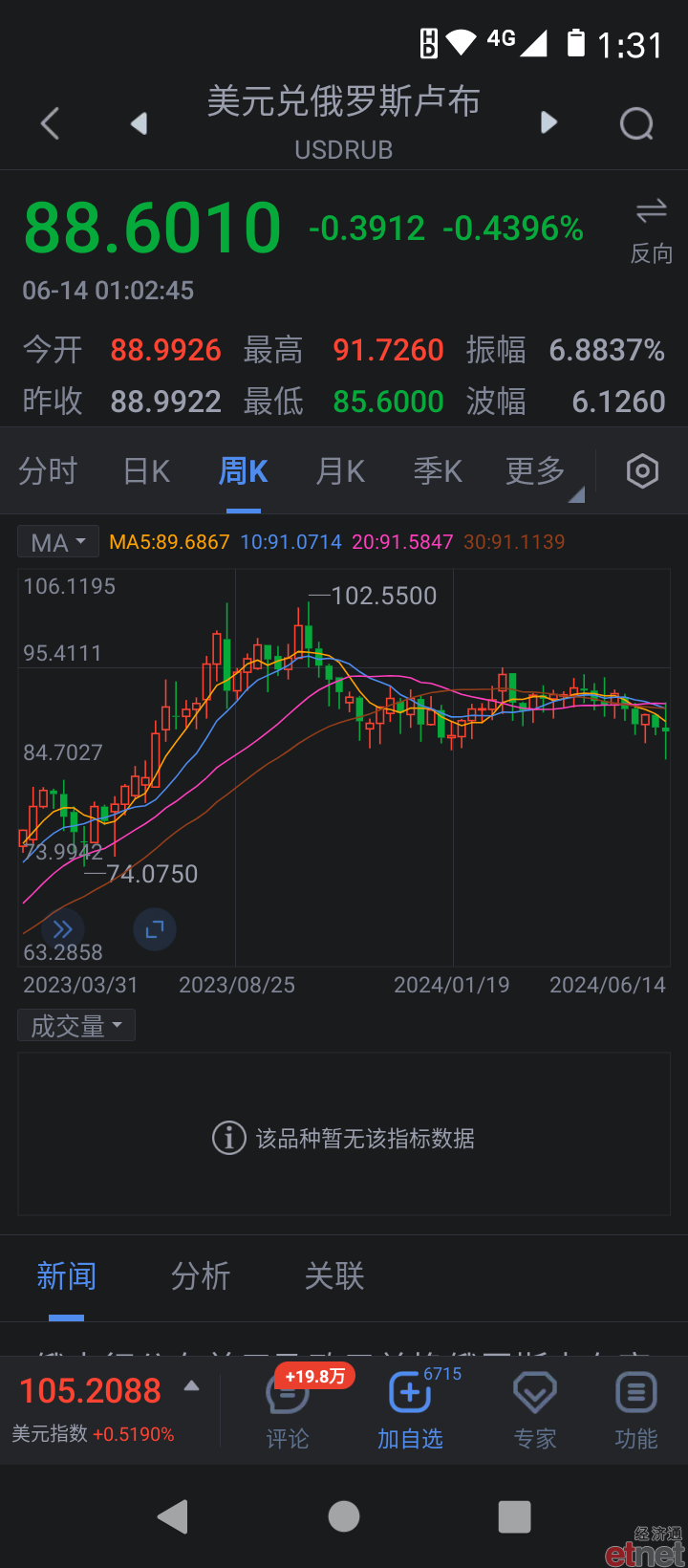The image size is (688, 1568).
Task: Expand chart to fullscreen
Action: point(155,929)
